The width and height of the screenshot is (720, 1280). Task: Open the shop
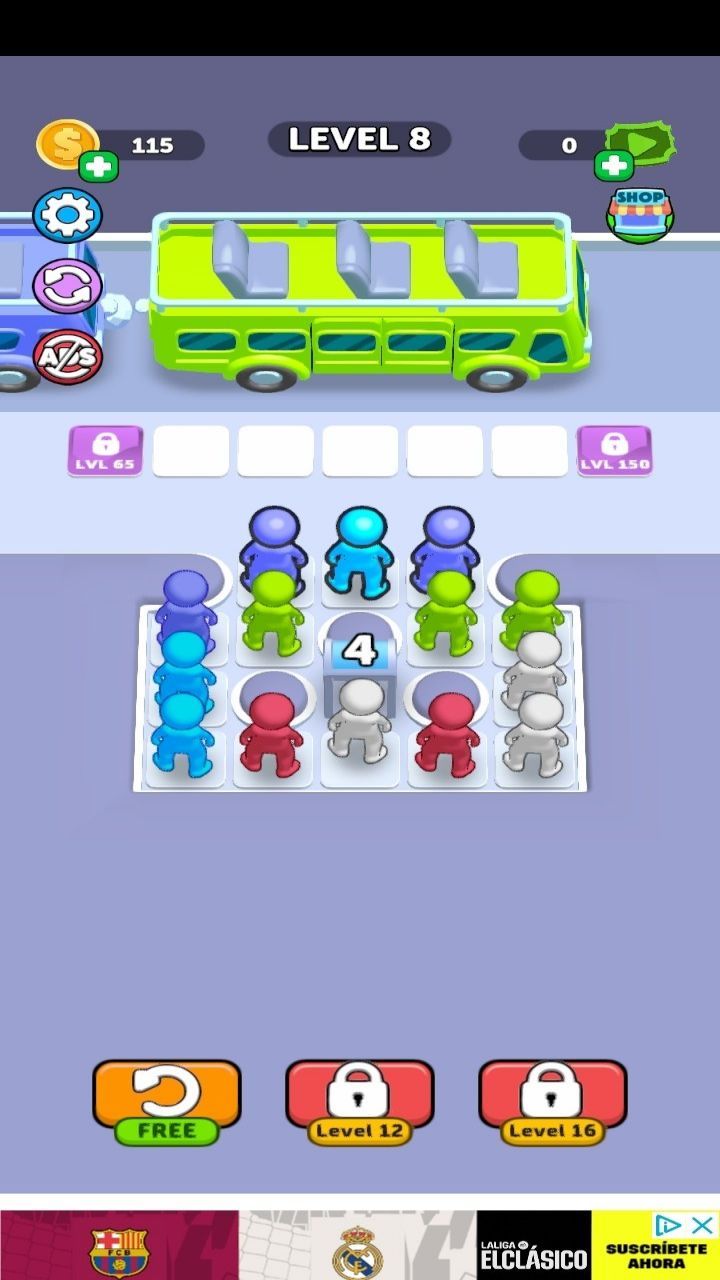pyautogui.click(x=640, y=213)
